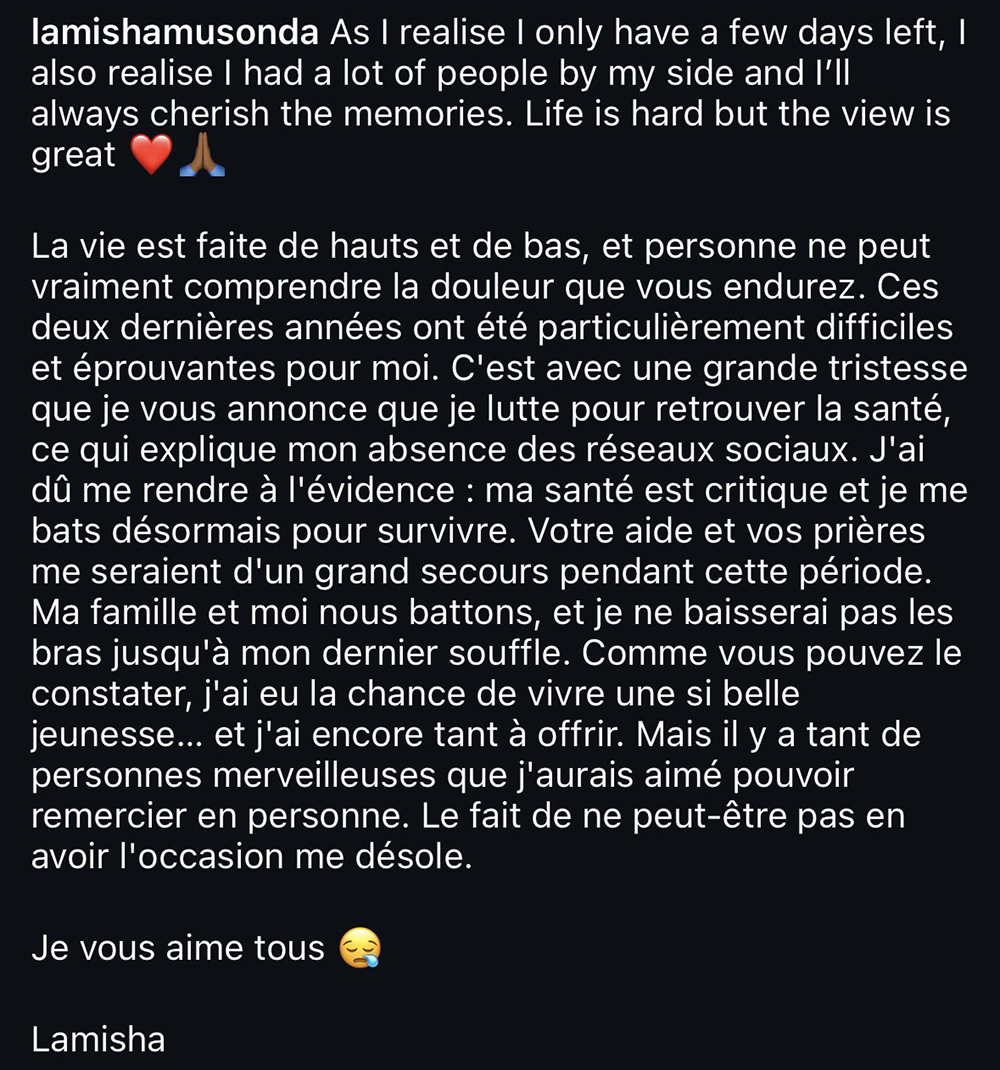Open lamishamusonda's profile from the caption

175,33
